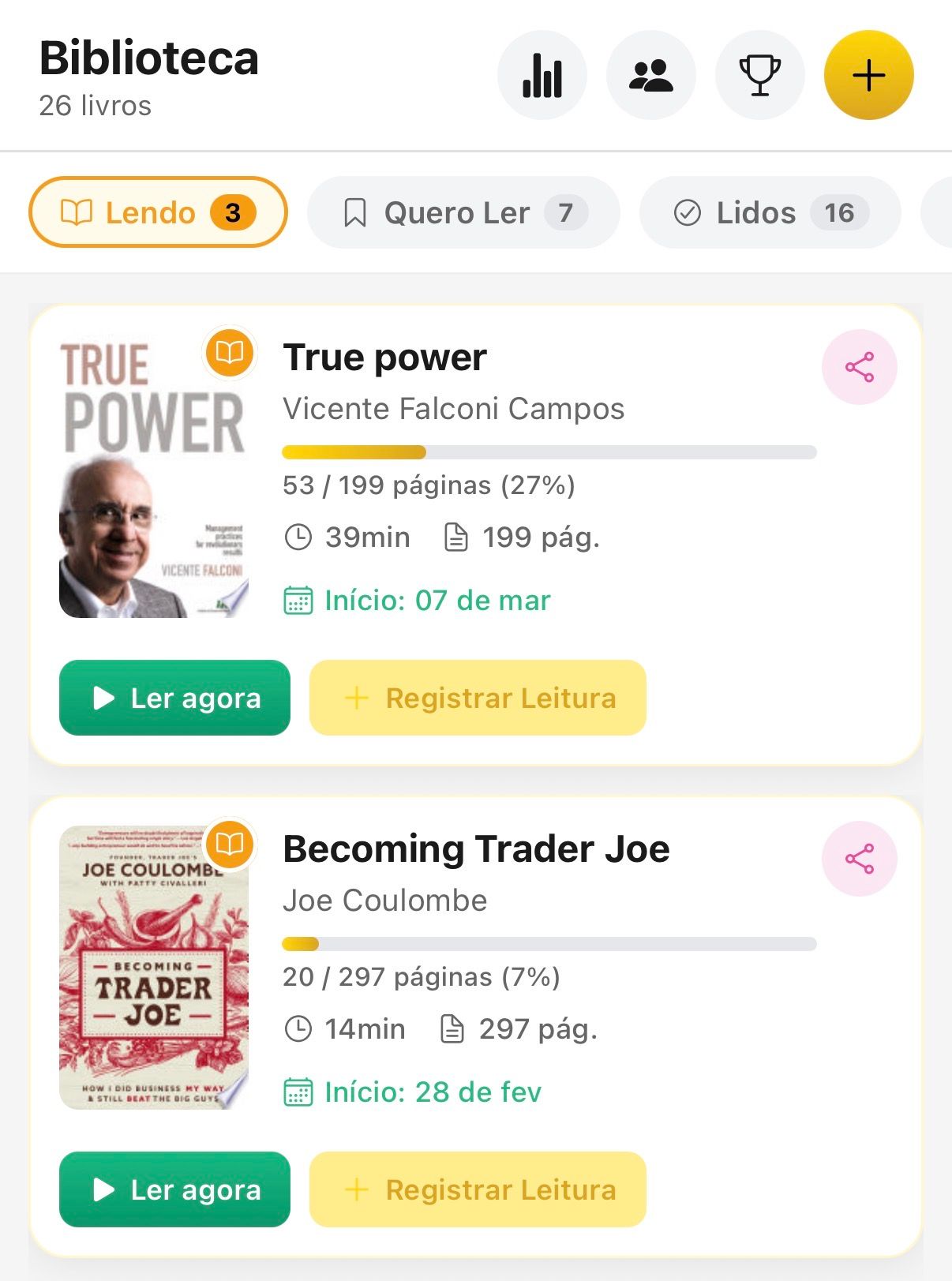Switch to the Quero Ler tab
This screenshot has height=1281, width=952.
[x=463, y=212]
